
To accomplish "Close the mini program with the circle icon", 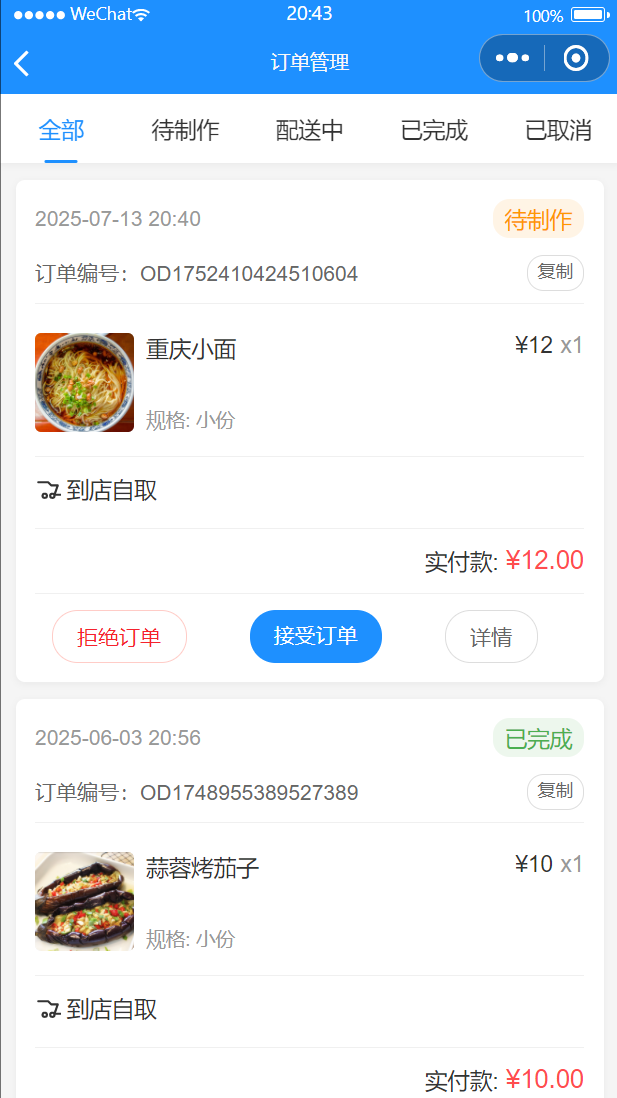I will tap(576, 59).
